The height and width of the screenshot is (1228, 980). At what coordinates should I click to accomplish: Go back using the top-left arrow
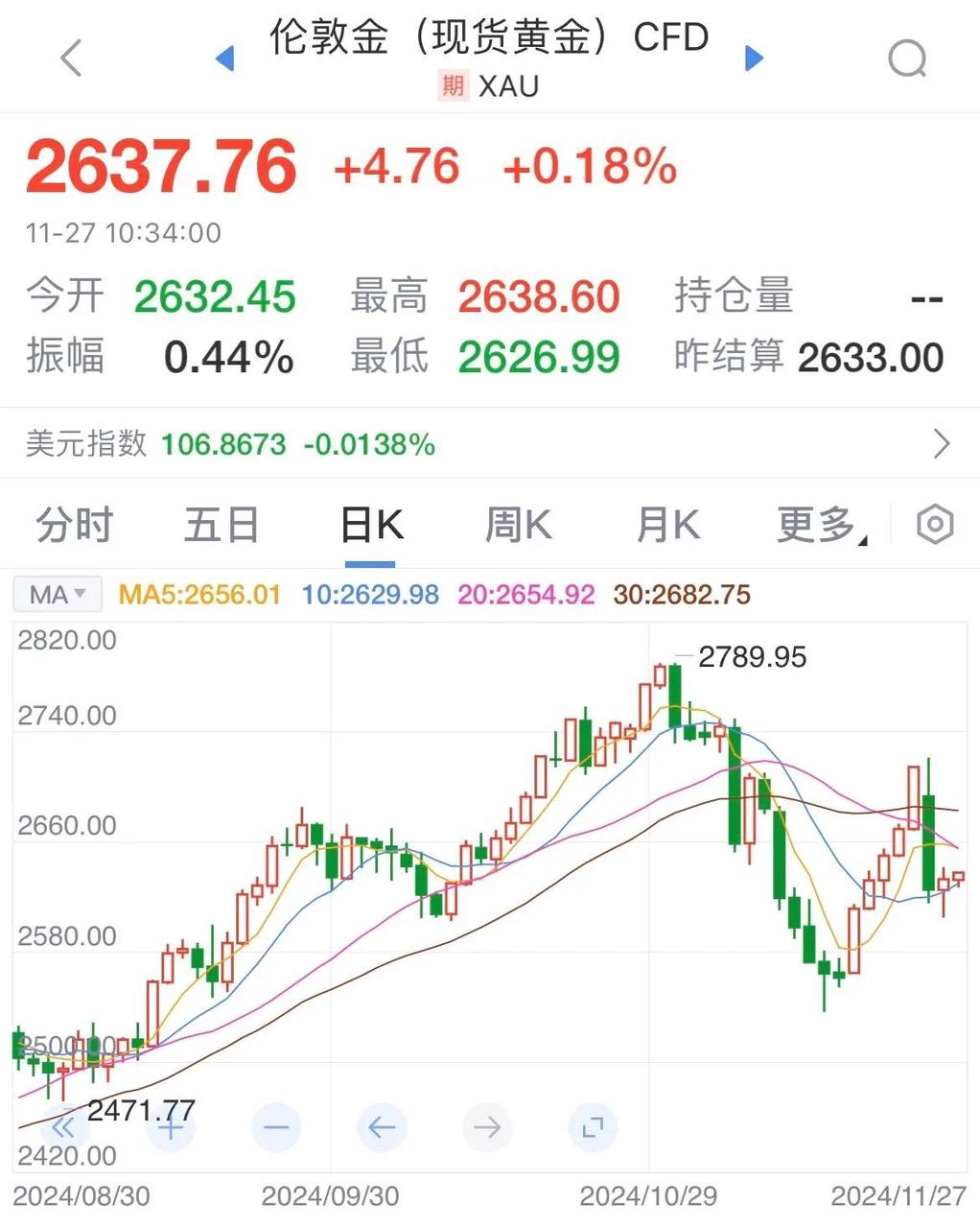tap(72, 59)
